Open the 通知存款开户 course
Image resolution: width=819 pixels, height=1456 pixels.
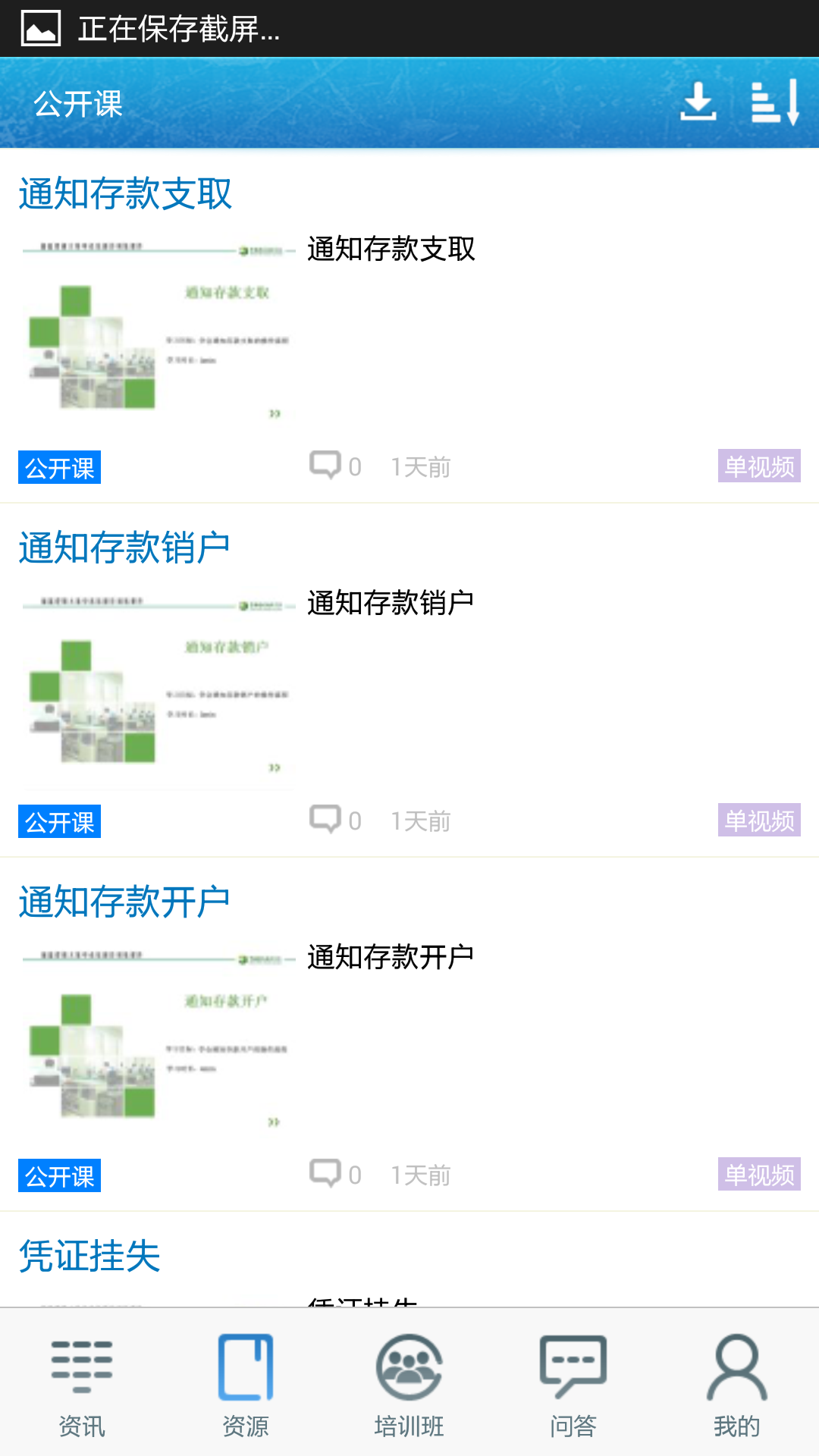point(124,902)
